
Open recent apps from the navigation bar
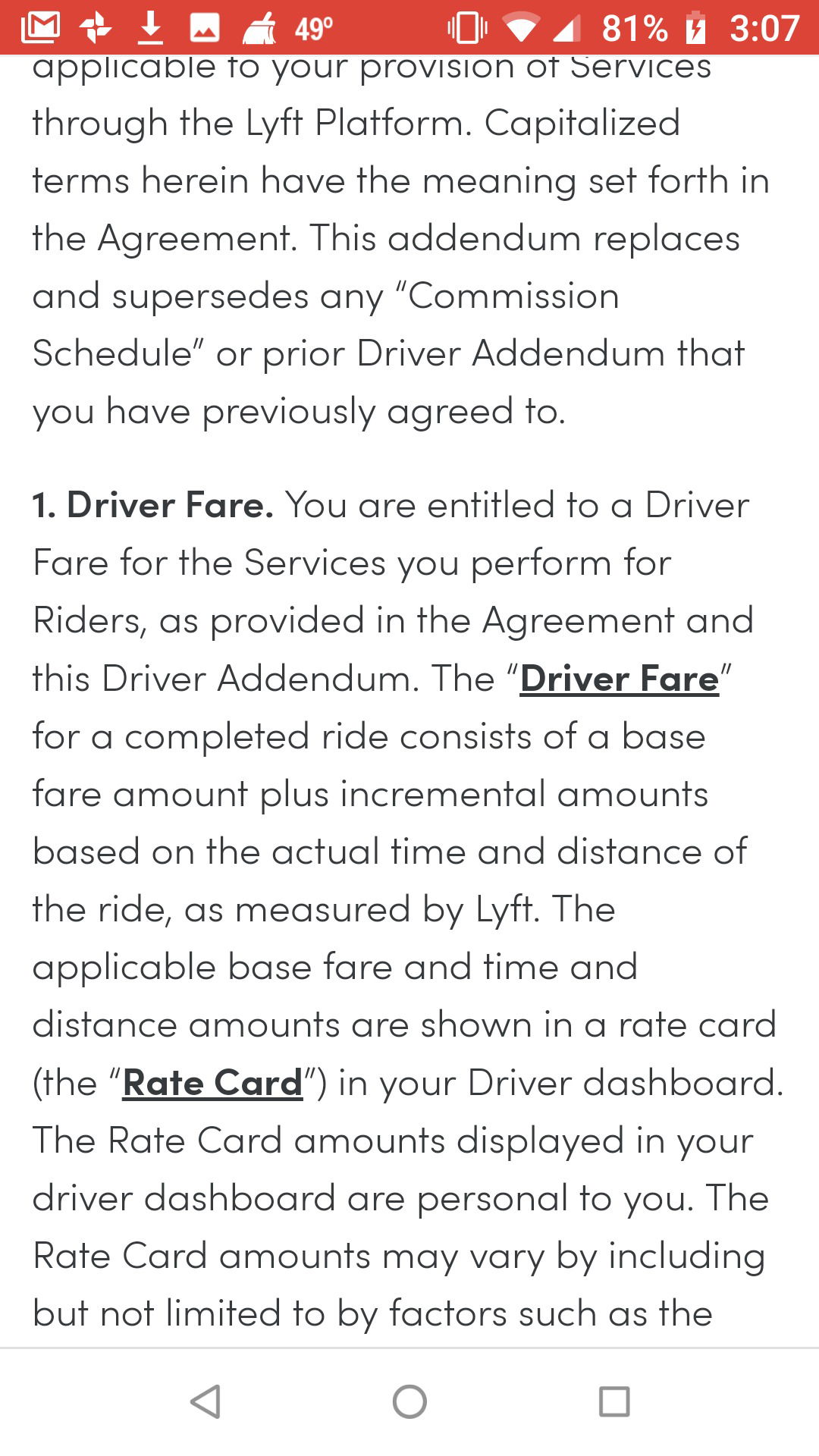pos(614,1401)
